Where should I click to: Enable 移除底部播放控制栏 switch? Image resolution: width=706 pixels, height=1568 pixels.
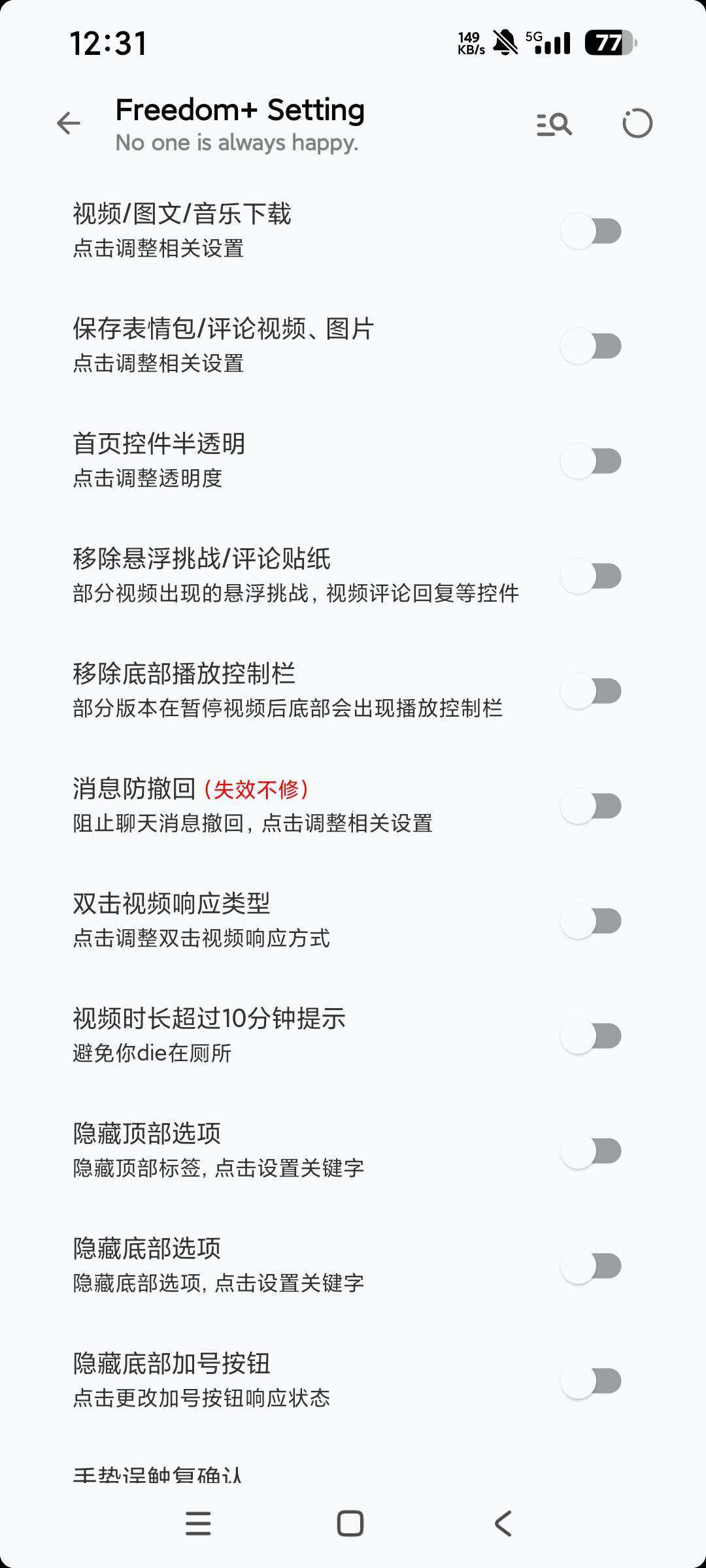(591, 691)
